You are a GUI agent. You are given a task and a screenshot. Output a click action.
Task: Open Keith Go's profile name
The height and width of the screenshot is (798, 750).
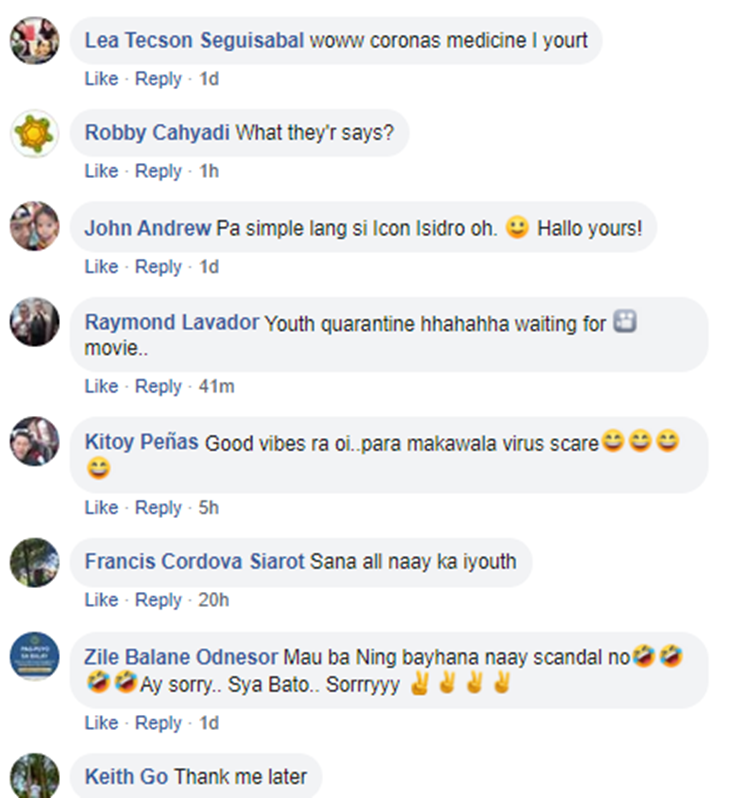click(x=126, y=777)
